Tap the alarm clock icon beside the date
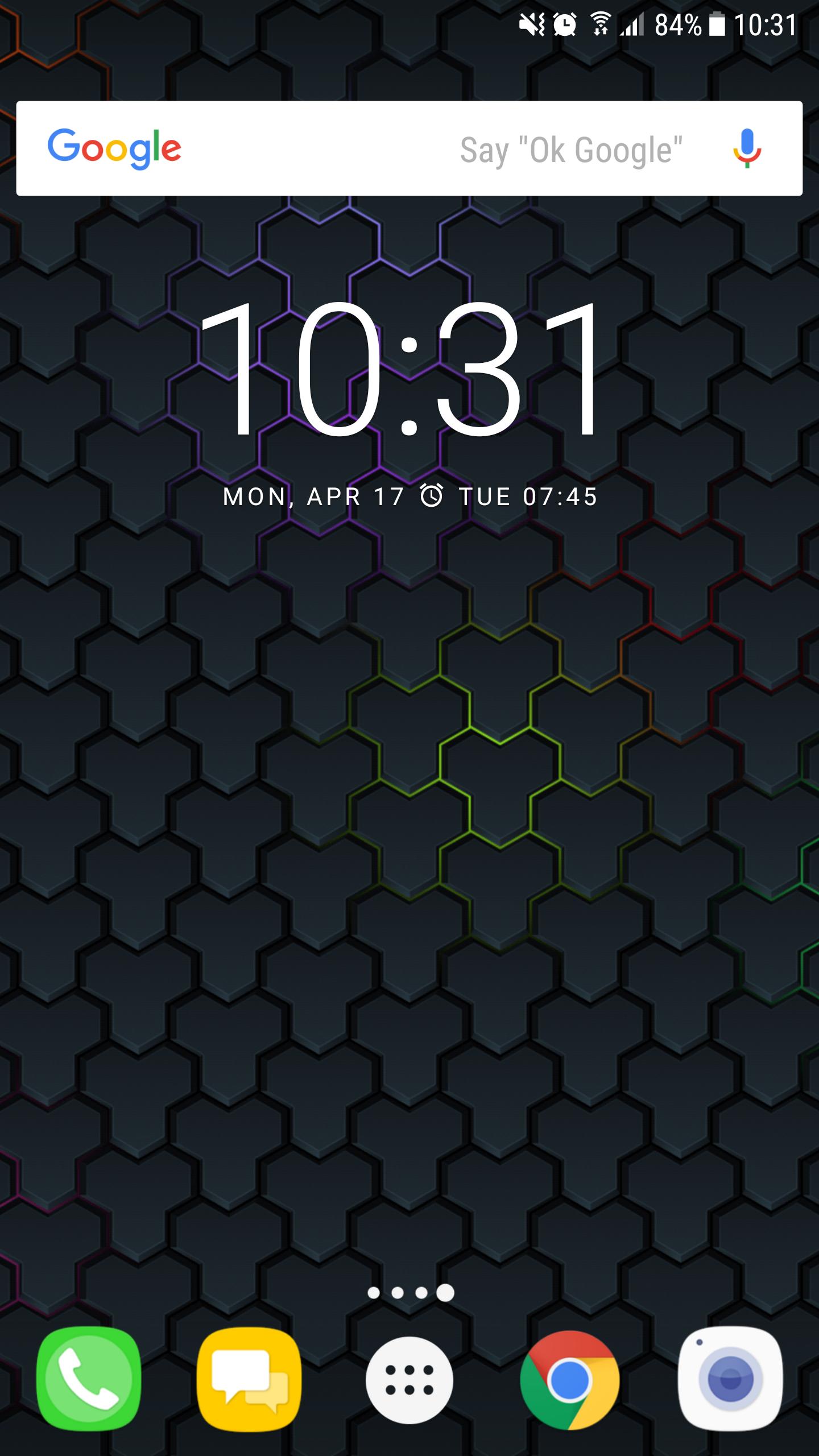Screen dimensions: 819x1456 [433, 496]
